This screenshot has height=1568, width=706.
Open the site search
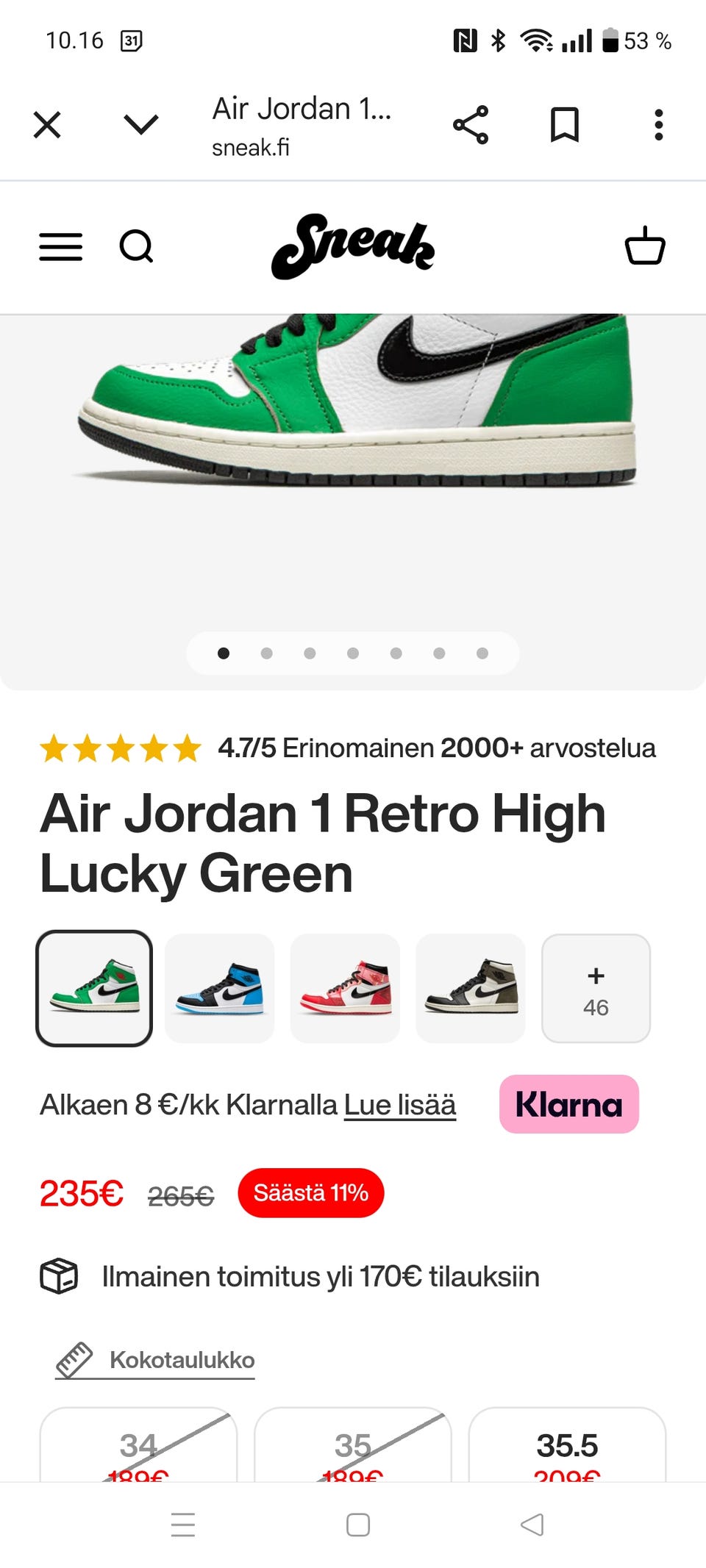tap(136, 247)
